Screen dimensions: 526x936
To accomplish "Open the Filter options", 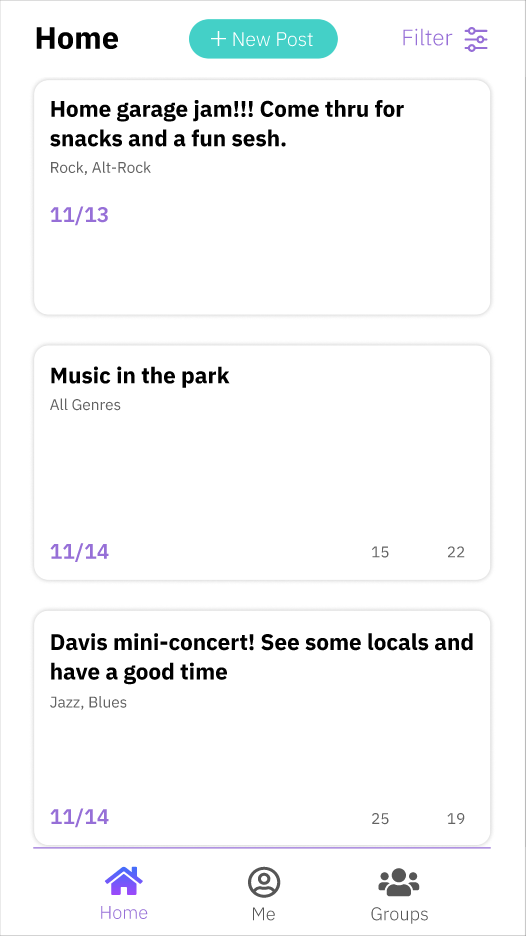I will coord(445,39).
